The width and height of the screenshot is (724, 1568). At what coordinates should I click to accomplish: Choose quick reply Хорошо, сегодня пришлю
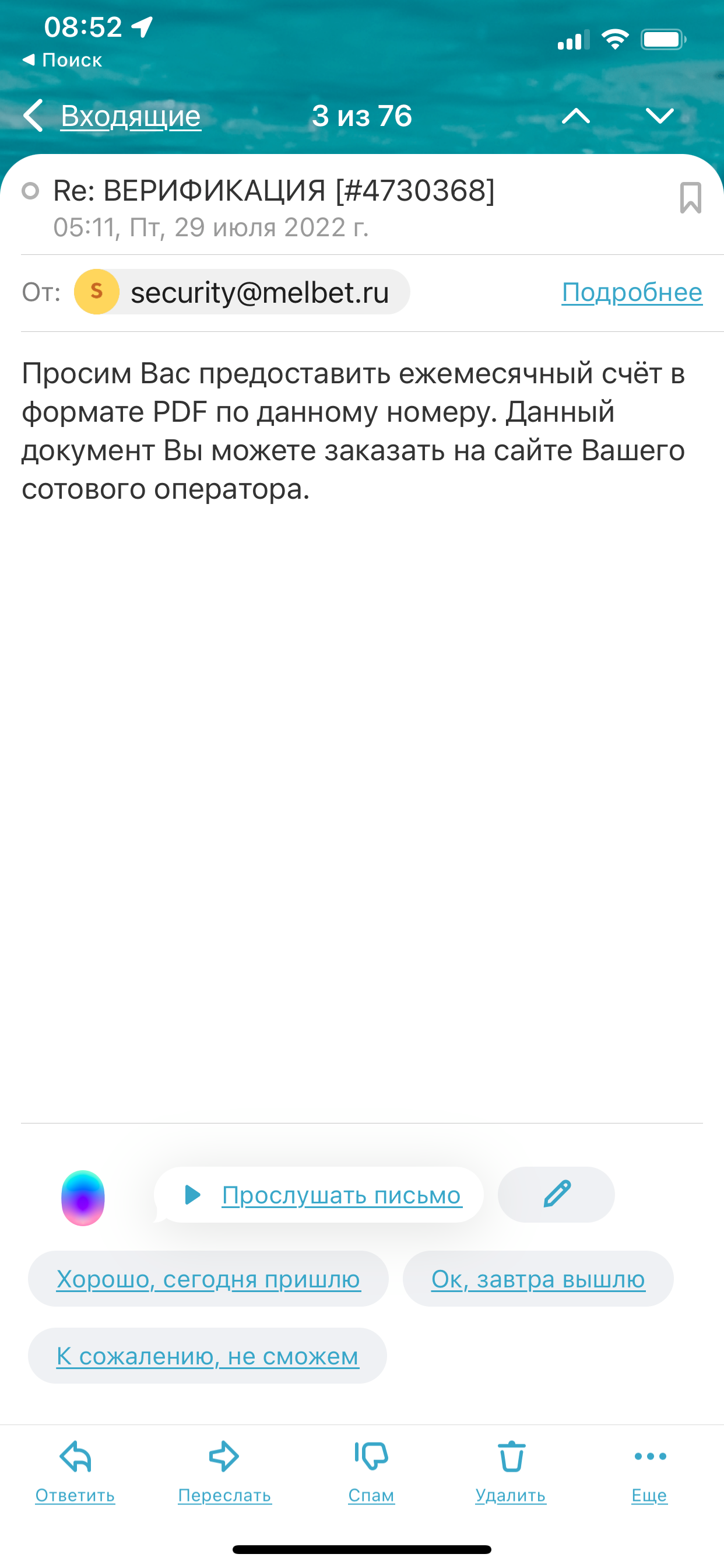click(x=208, y=1278)
